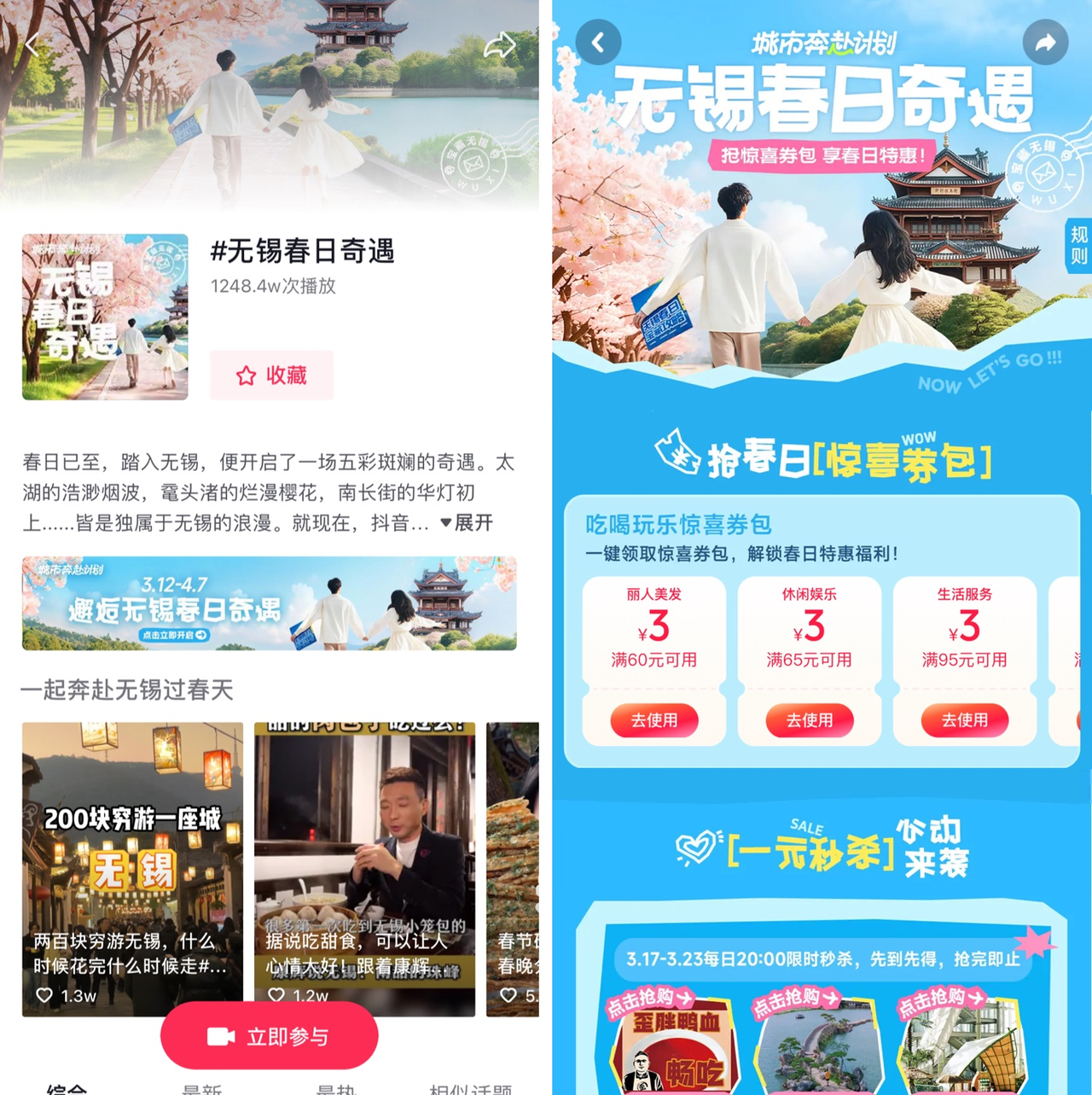Leave the #无锡春日奇遇 topic with the white back arrow
Viewport: 1092px width, 1095px height.
pyautogui.click(x=32, y=45)
